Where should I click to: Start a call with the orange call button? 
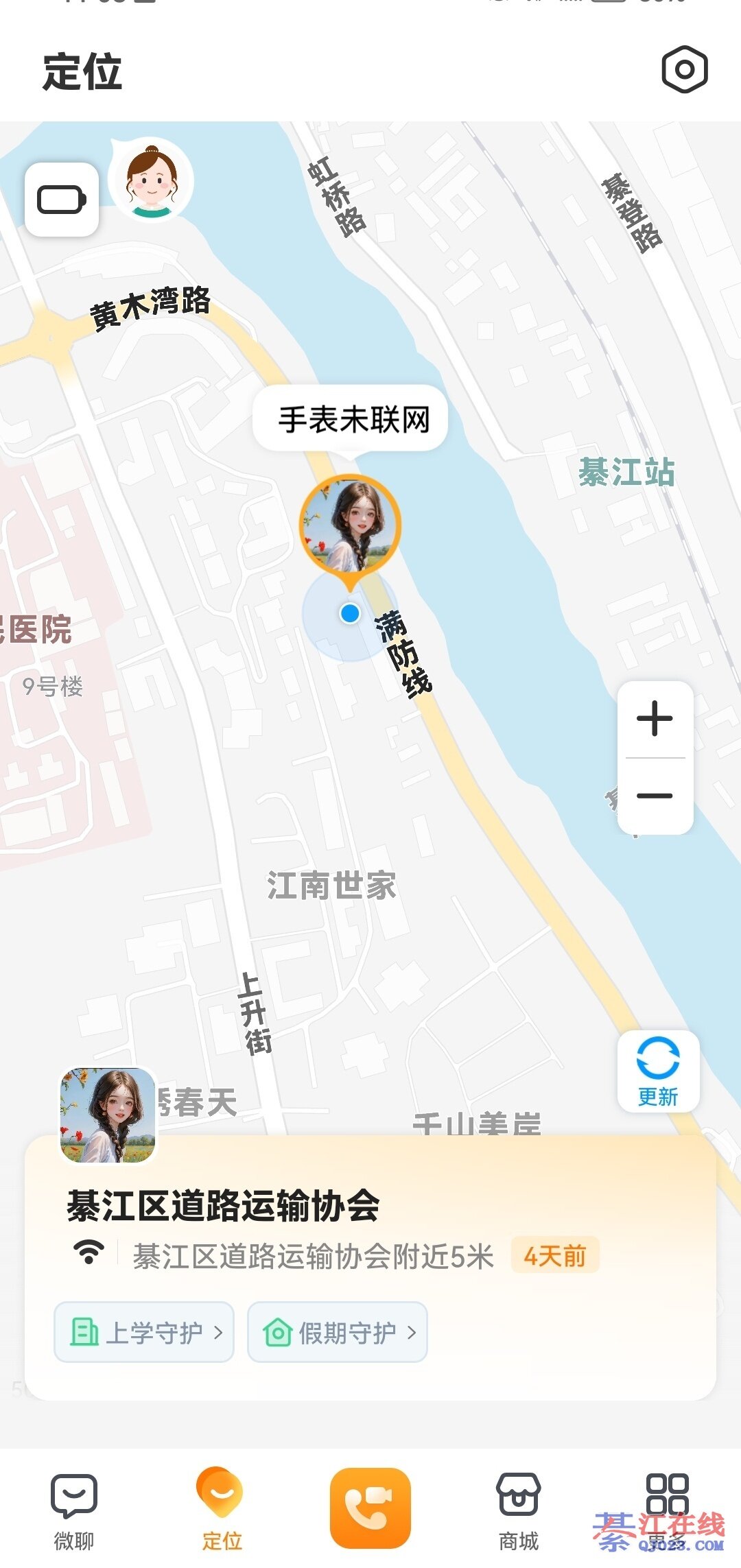[370, 1508]
